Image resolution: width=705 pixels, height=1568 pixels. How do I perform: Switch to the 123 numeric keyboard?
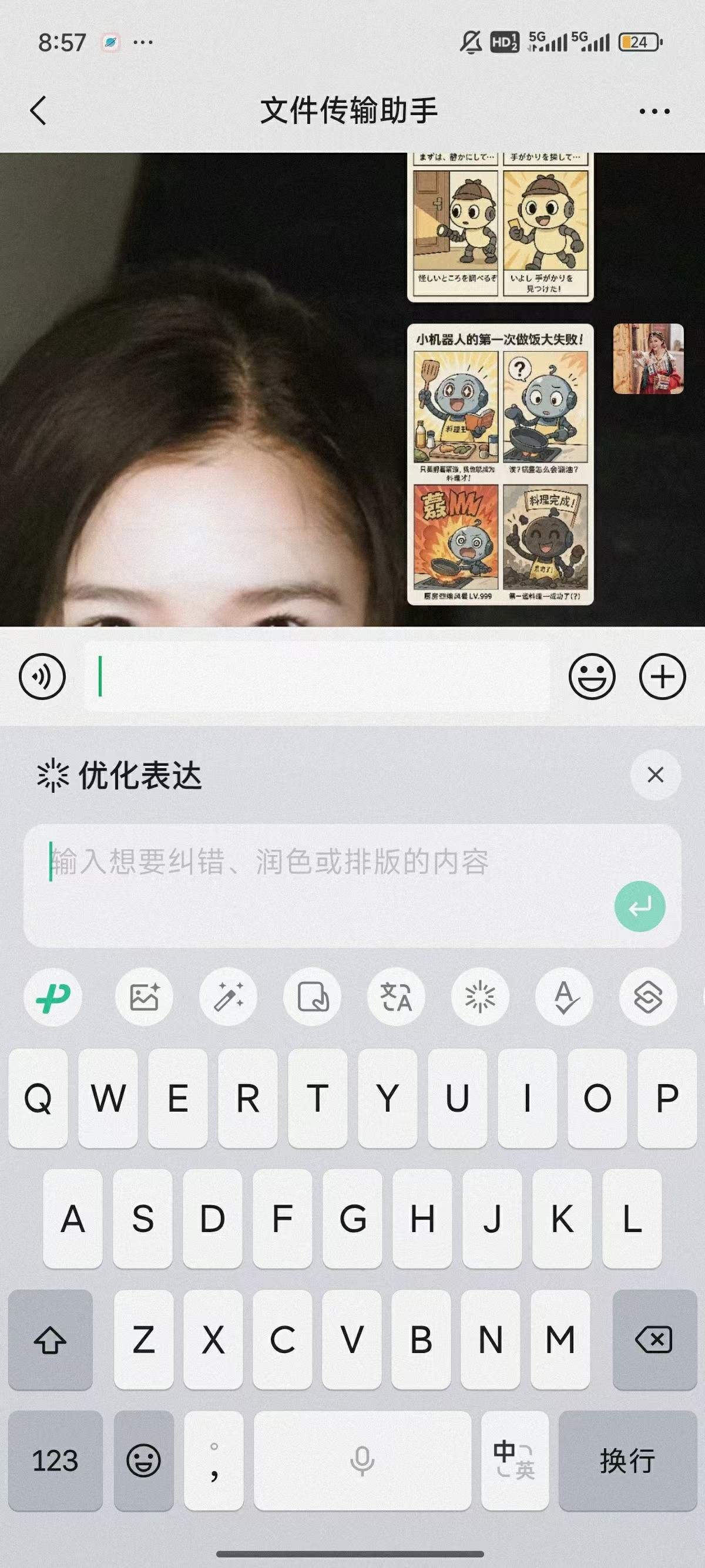[55, 1461]
